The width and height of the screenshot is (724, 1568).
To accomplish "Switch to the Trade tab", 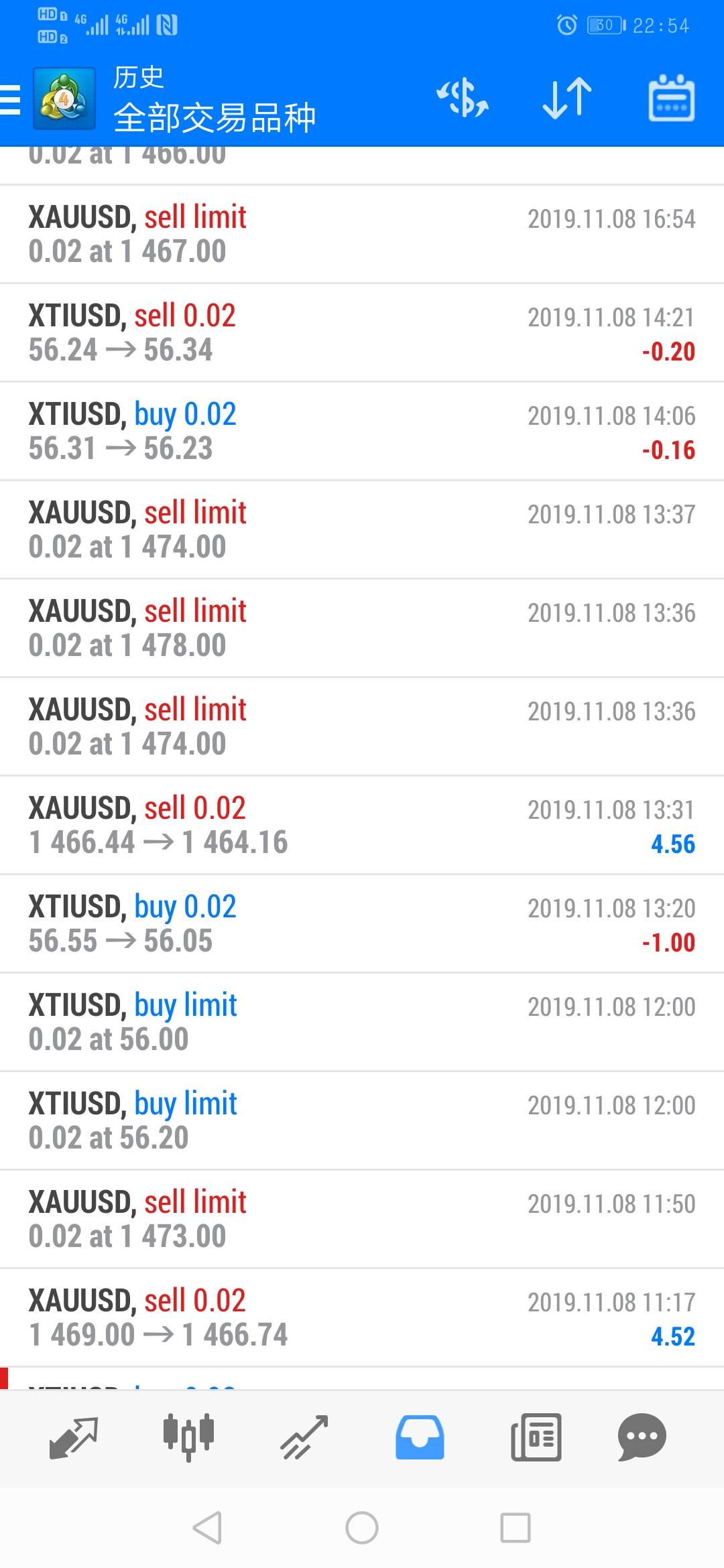I will pyautogui.click(x=304, y=1437).
